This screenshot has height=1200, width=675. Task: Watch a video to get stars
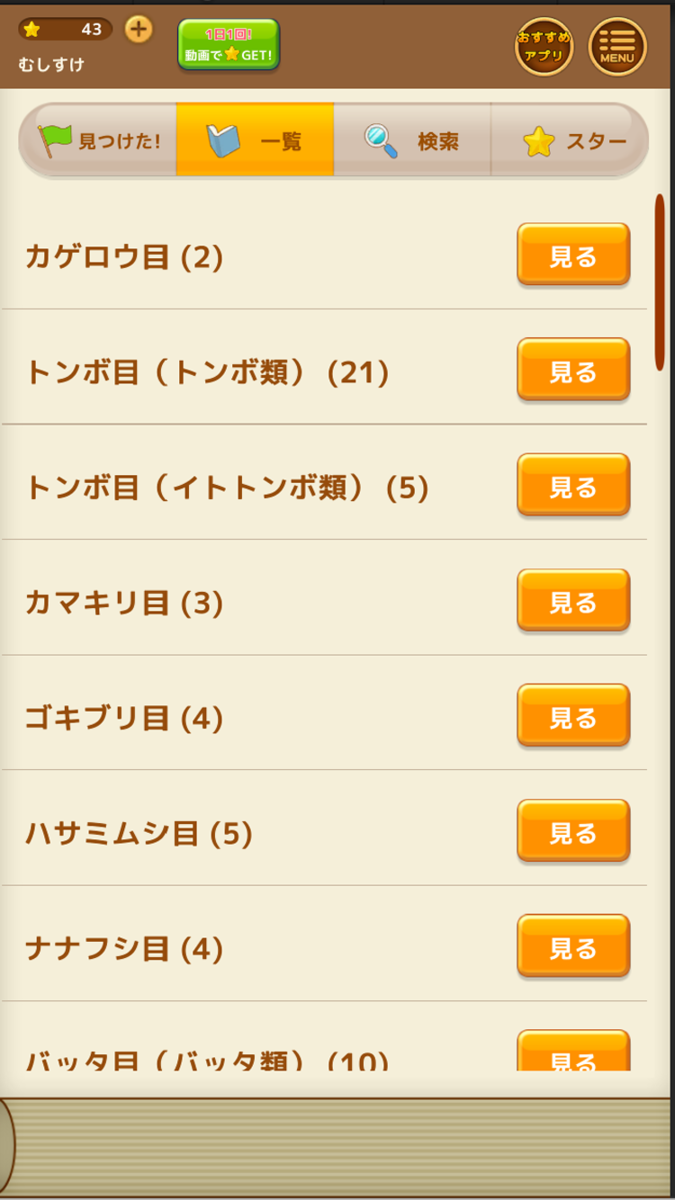(x=228, y=45)
